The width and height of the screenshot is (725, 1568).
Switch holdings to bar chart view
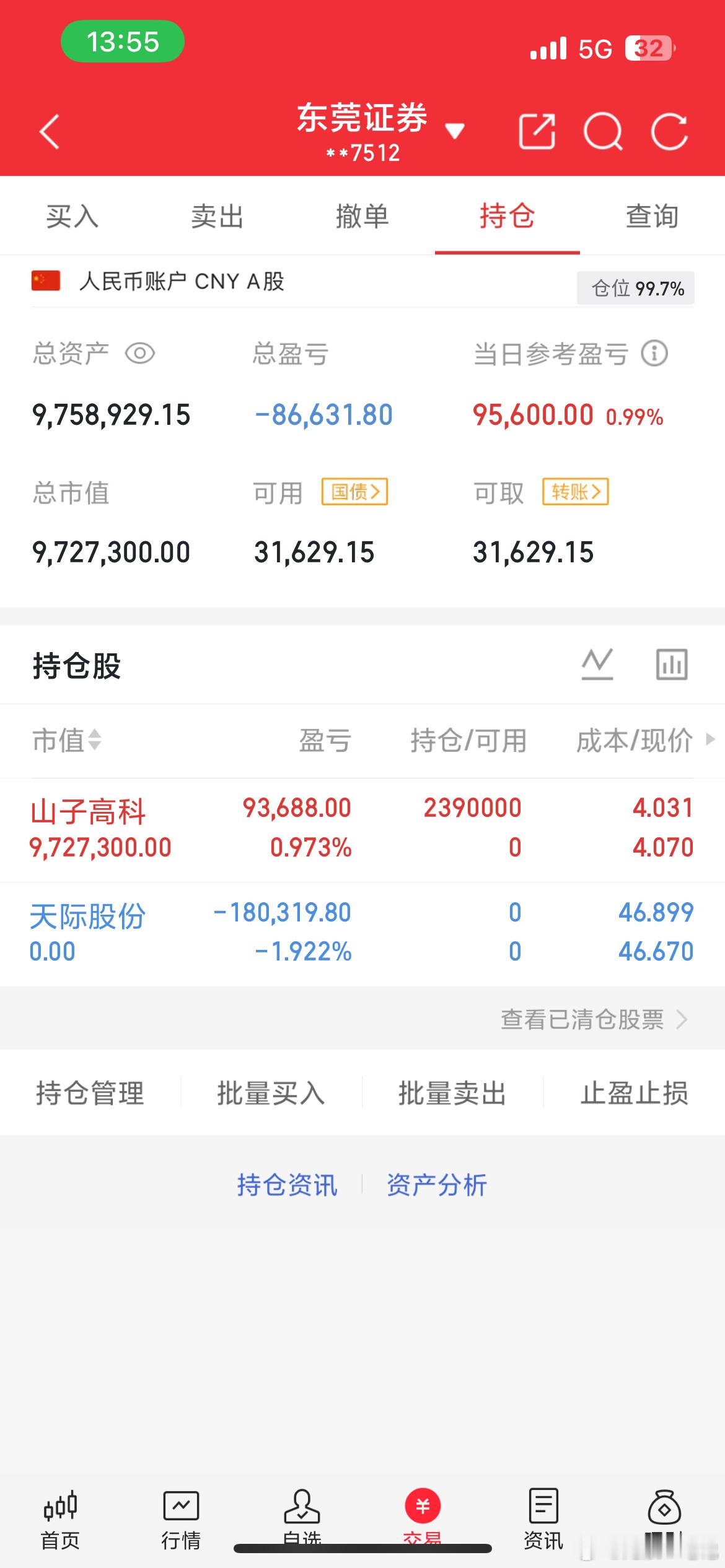[x=673, y=664]
